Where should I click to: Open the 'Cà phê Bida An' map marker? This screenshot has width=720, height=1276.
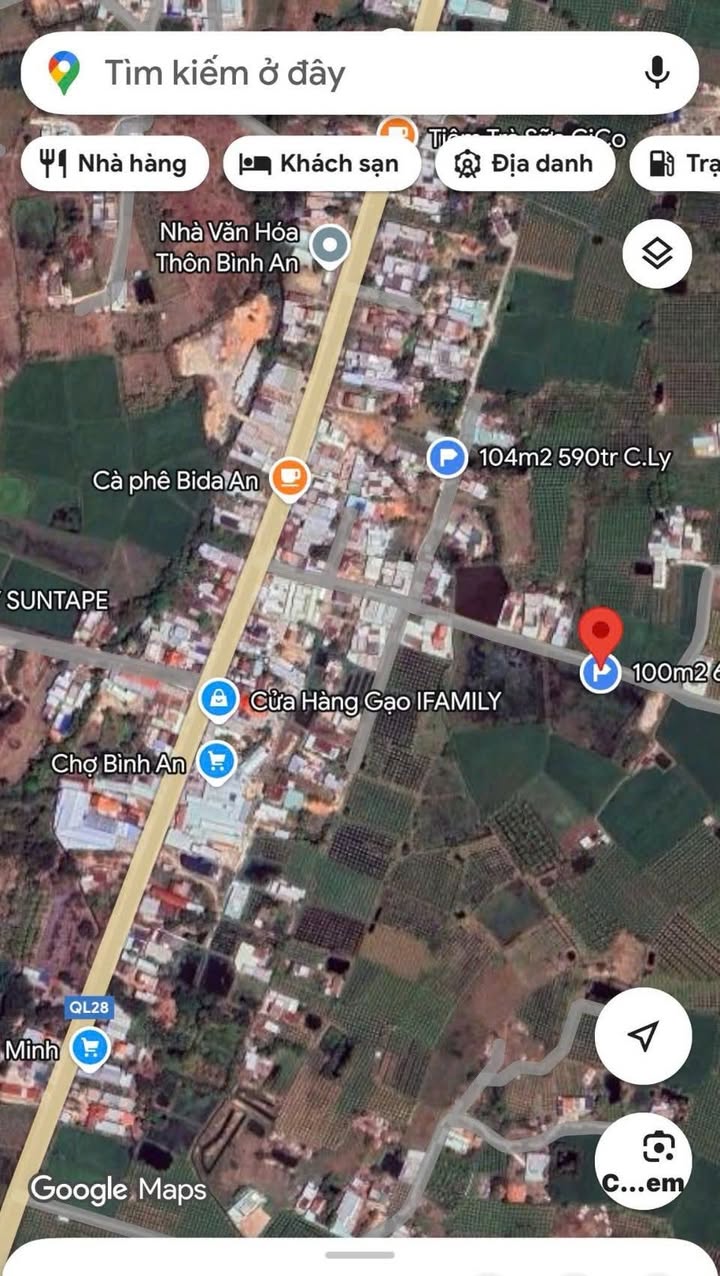289,480
